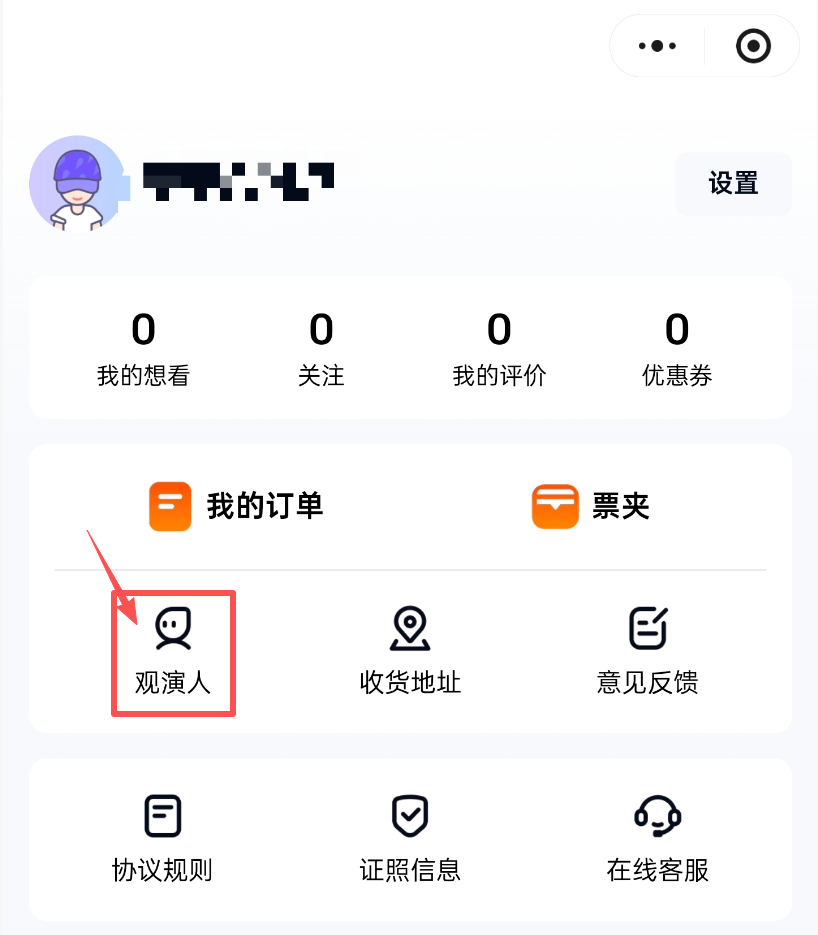Viewport: 818px width, 935px height.
Task: Manage 收货地址 shipping addresses
Action: [410, 652]
